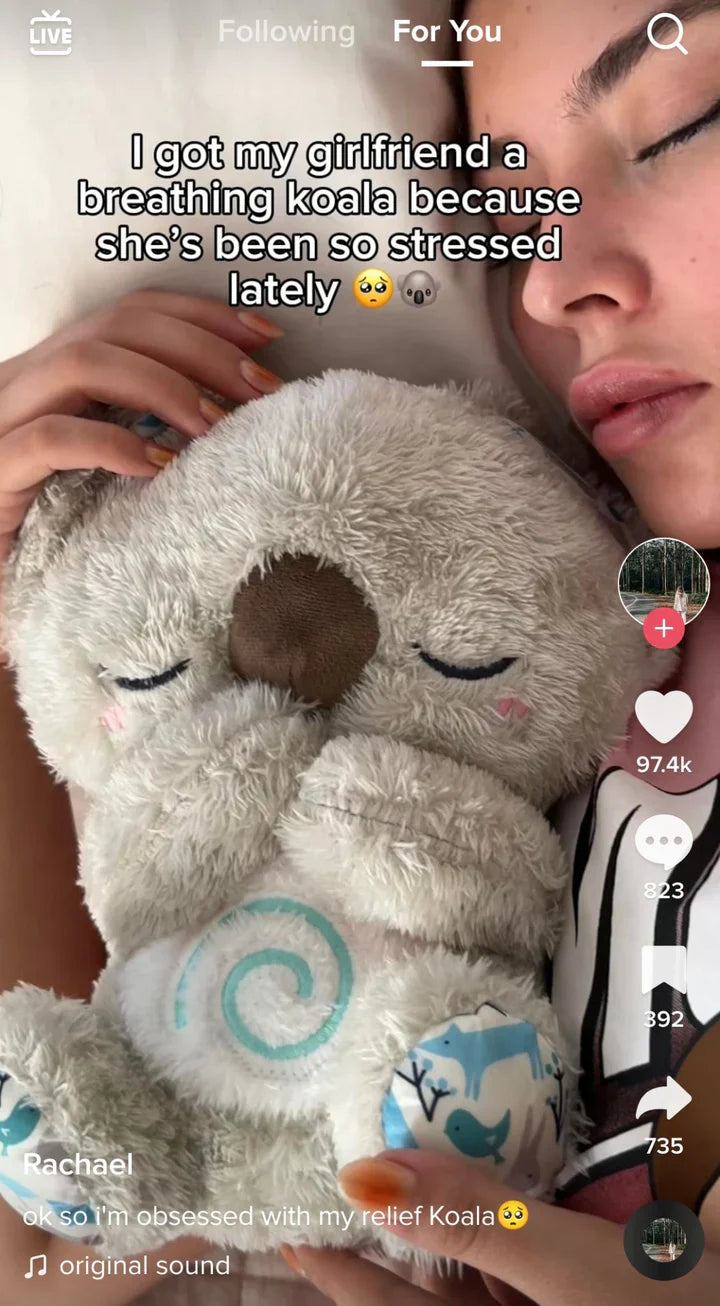Open the original sound link
This screenshot has width=720, height=1306.
click(x=143, y=1266)
